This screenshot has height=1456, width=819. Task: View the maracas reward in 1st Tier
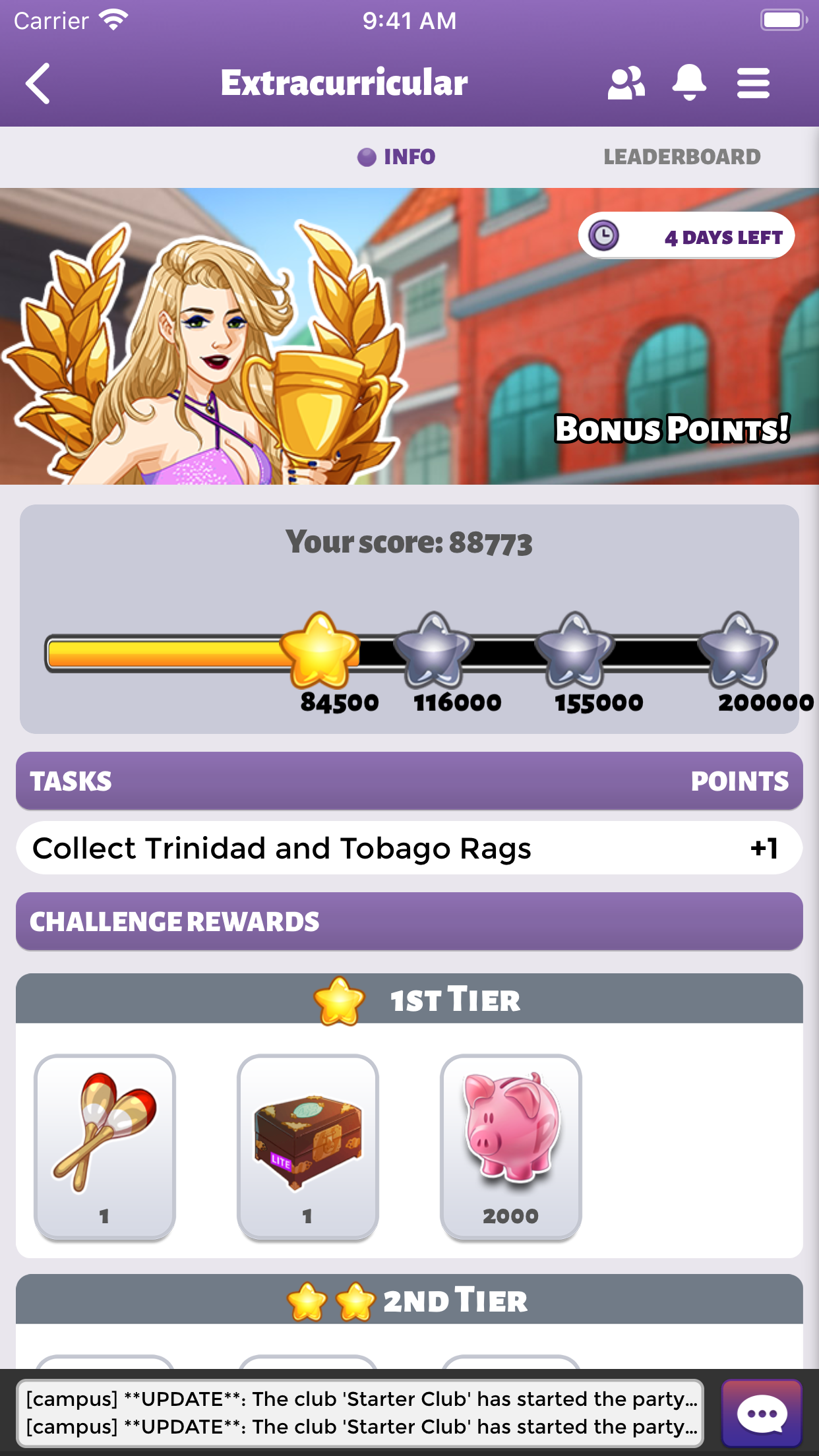click(105, 1146)
